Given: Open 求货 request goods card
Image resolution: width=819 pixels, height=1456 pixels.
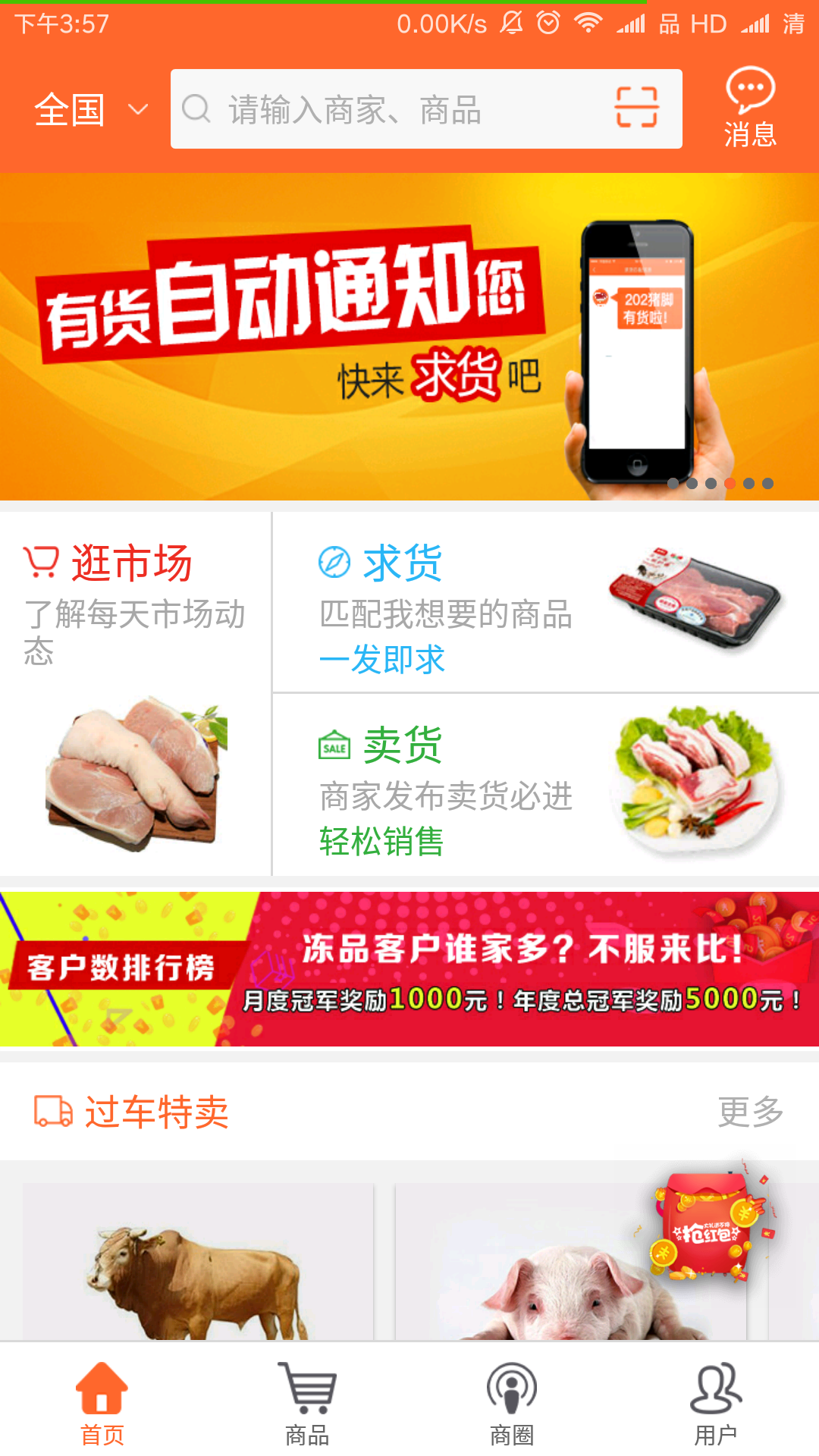Looking at the screenshot, I should coord(545,603).
